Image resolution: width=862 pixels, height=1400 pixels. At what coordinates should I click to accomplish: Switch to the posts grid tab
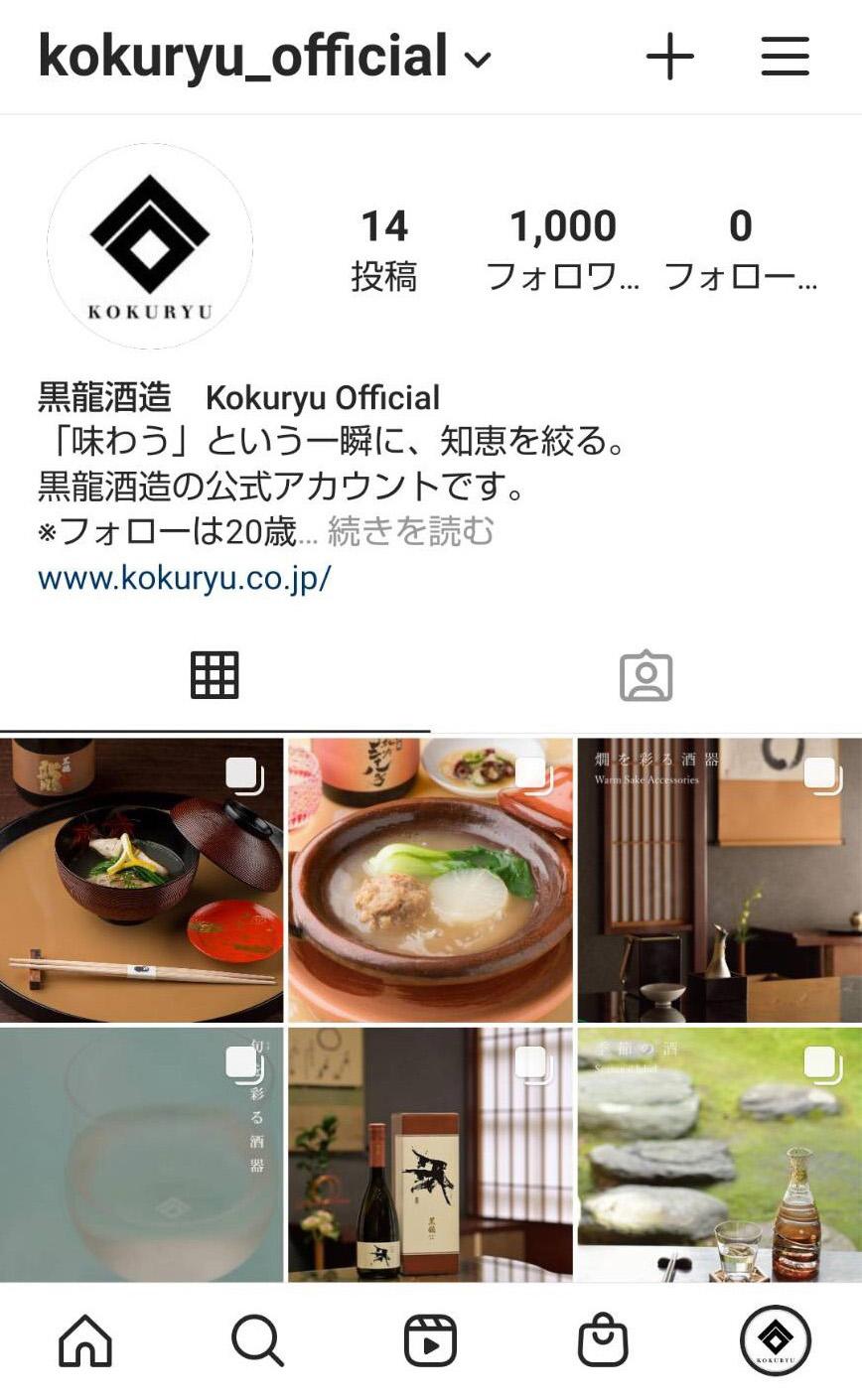(215, 676)
